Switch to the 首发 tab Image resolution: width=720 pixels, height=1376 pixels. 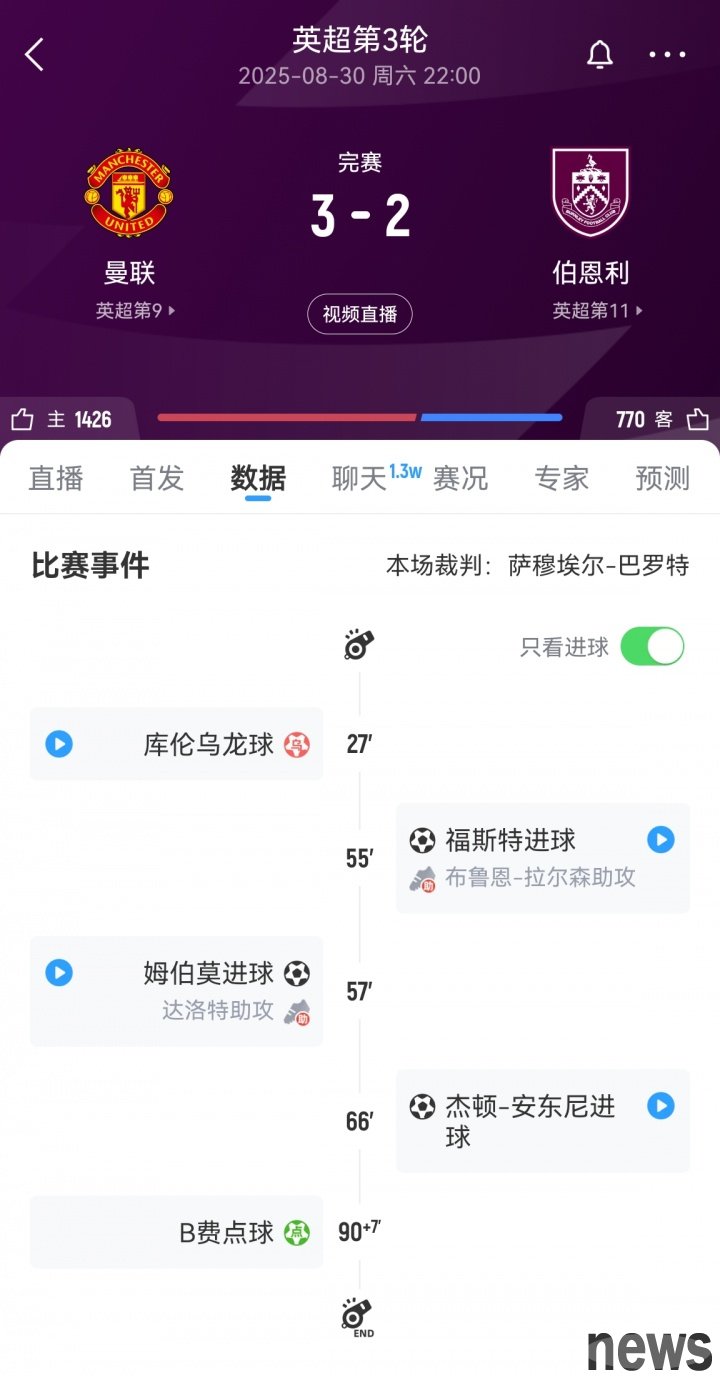point(157,479)
